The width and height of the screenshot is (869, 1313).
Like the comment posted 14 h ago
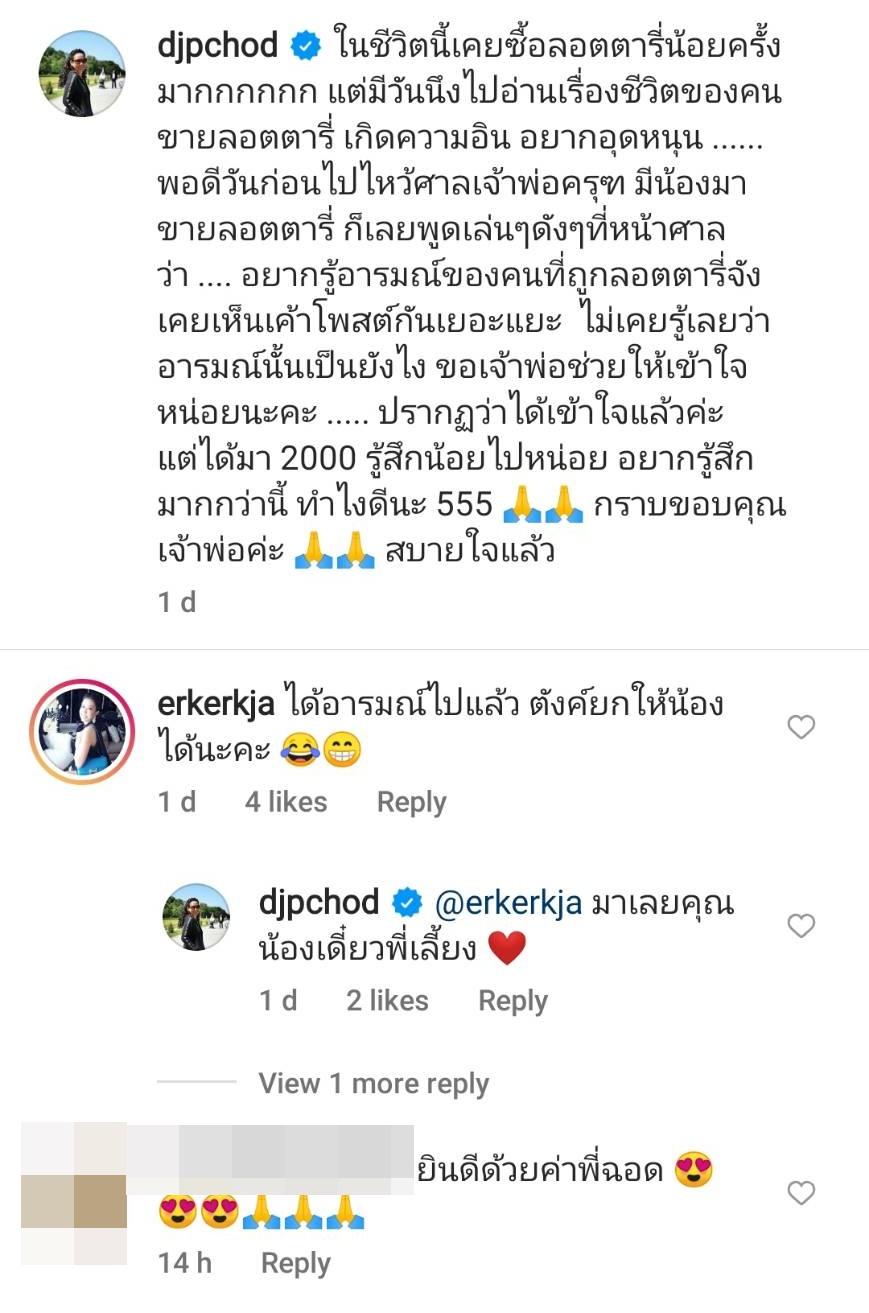(801, 1193)
